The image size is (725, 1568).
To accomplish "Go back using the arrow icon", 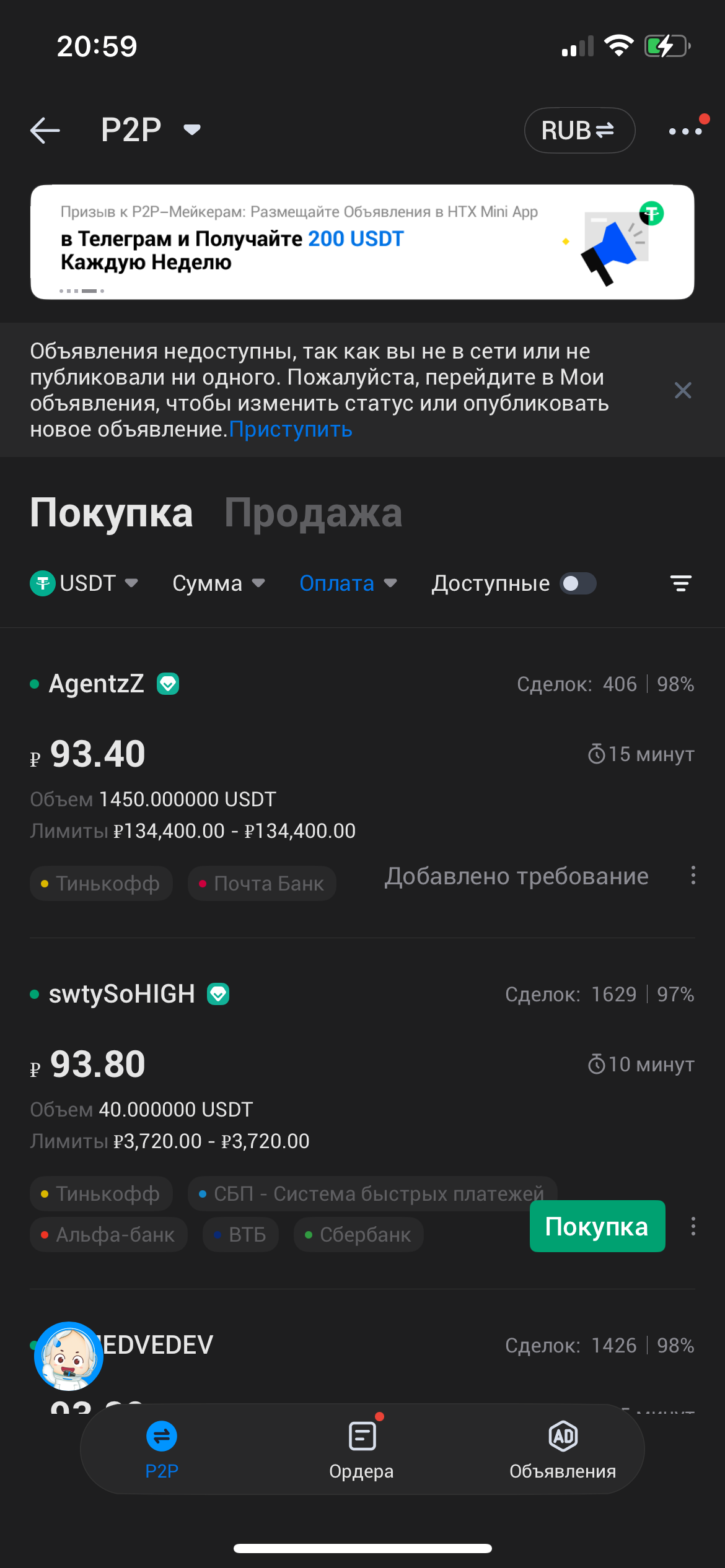I will [45, 131].
